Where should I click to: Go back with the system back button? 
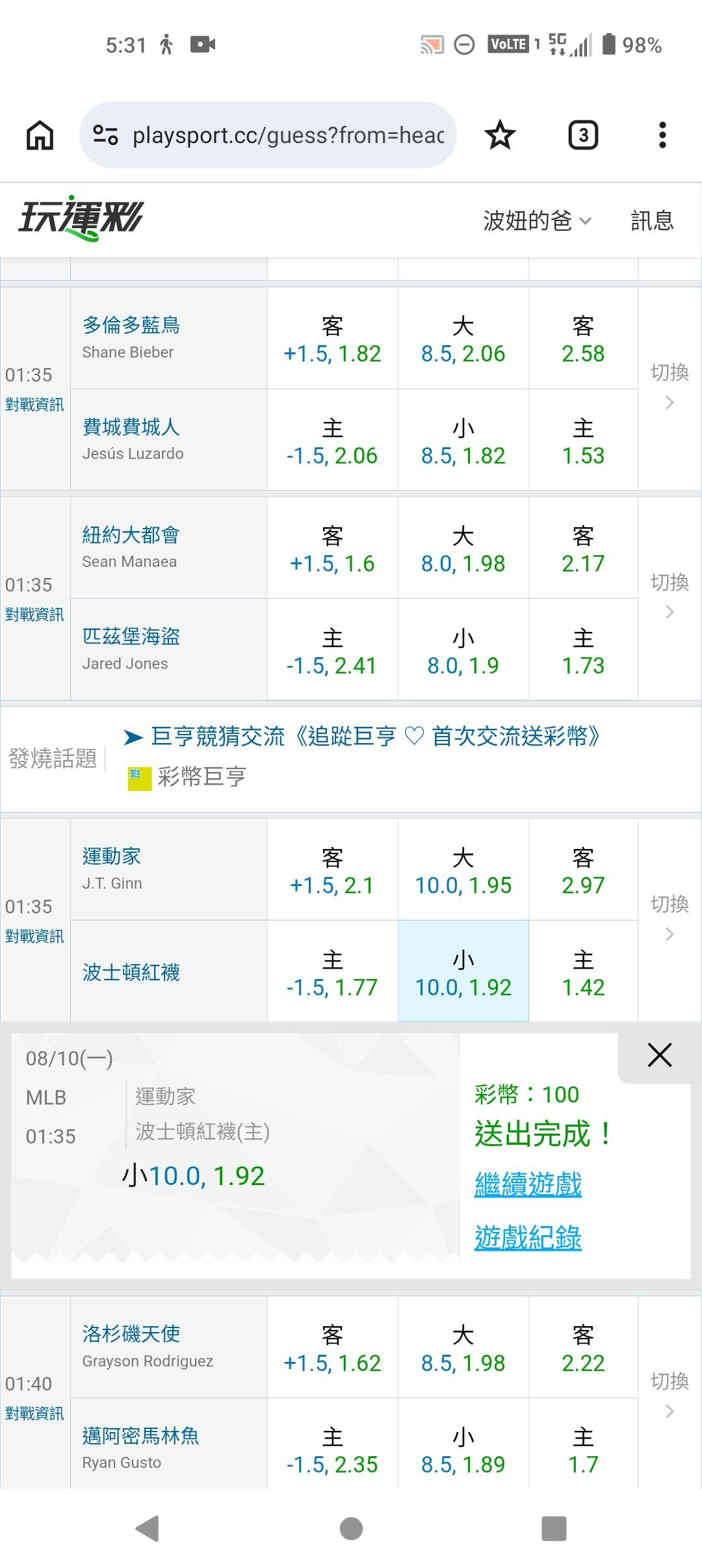pyautogui.click(x=148, y=1528)
